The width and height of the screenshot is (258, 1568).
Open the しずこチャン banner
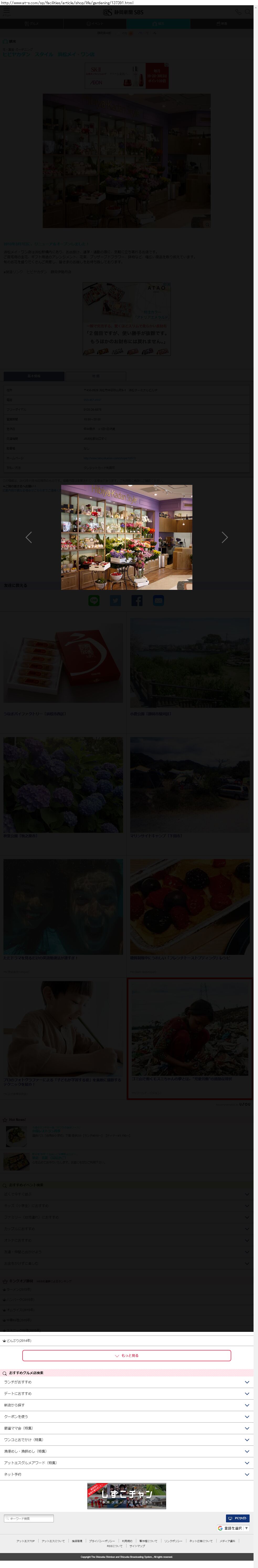tap(127, 1496)
